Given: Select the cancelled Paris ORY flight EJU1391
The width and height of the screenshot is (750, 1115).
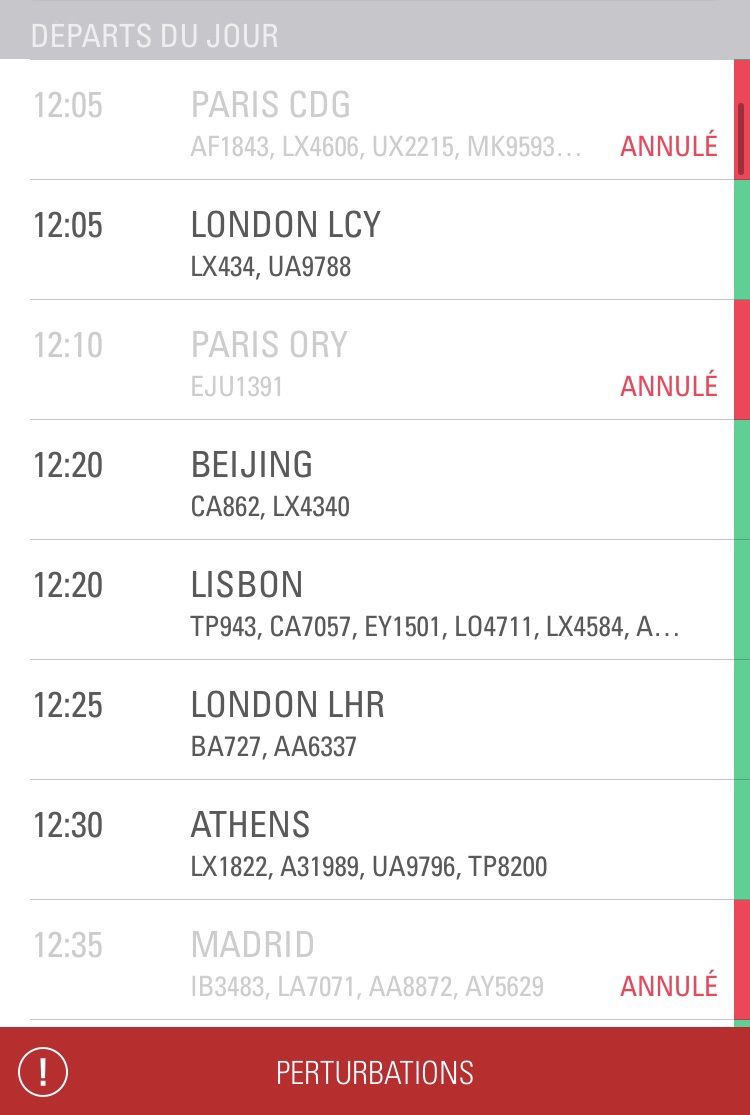Looking at the screenshot, I should (375, 361).
